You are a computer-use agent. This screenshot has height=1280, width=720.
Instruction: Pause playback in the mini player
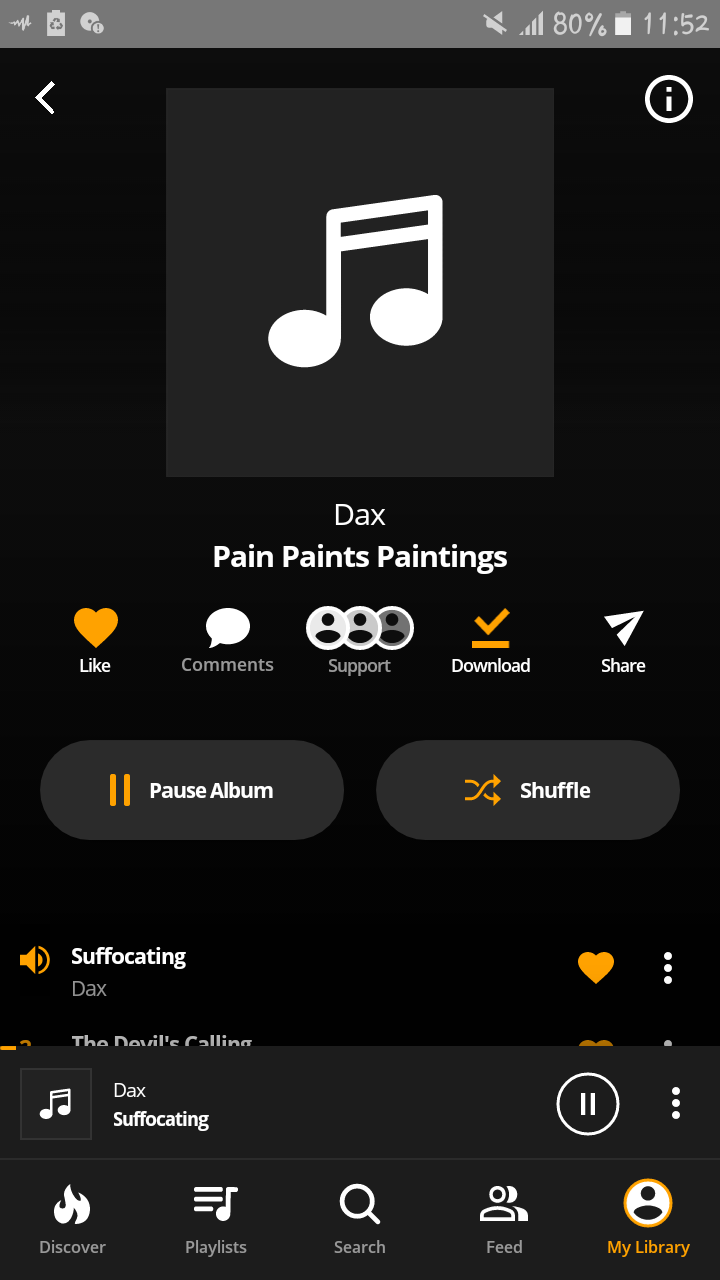[x=588, y=1103]
